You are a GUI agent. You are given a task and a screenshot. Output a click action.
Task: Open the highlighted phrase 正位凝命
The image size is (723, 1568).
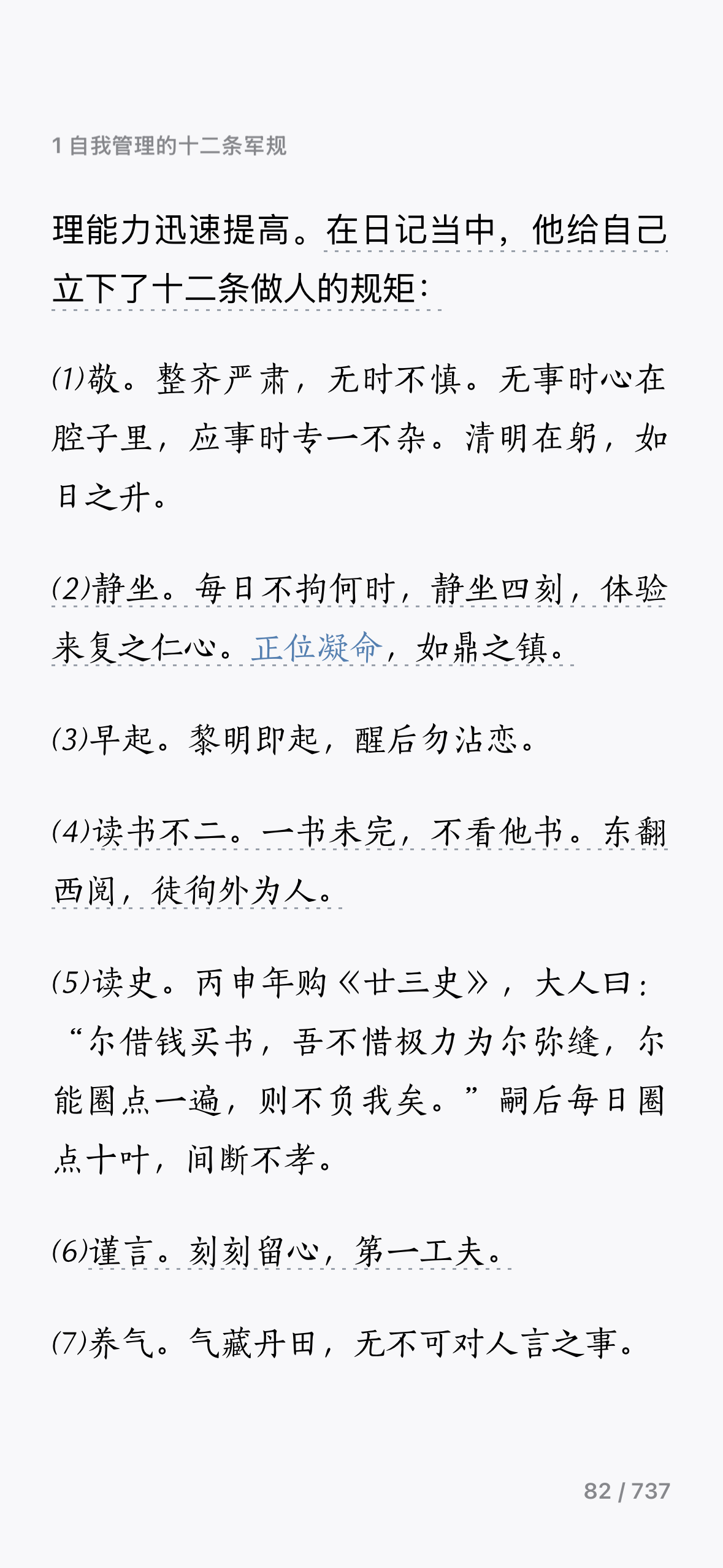[317, 648]
